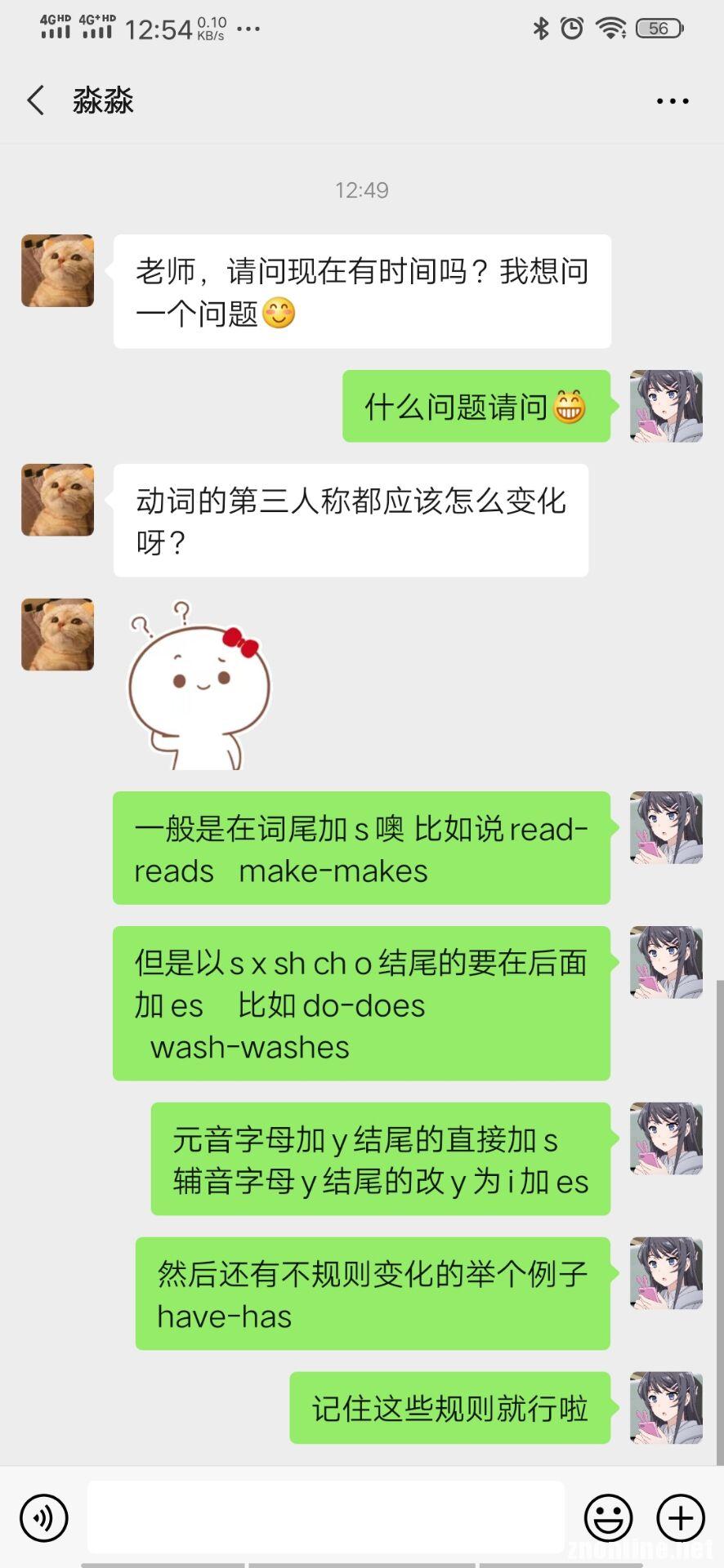Focus the message text field
Screen dimensions: 724x1568
click(x=326, y=1517)
